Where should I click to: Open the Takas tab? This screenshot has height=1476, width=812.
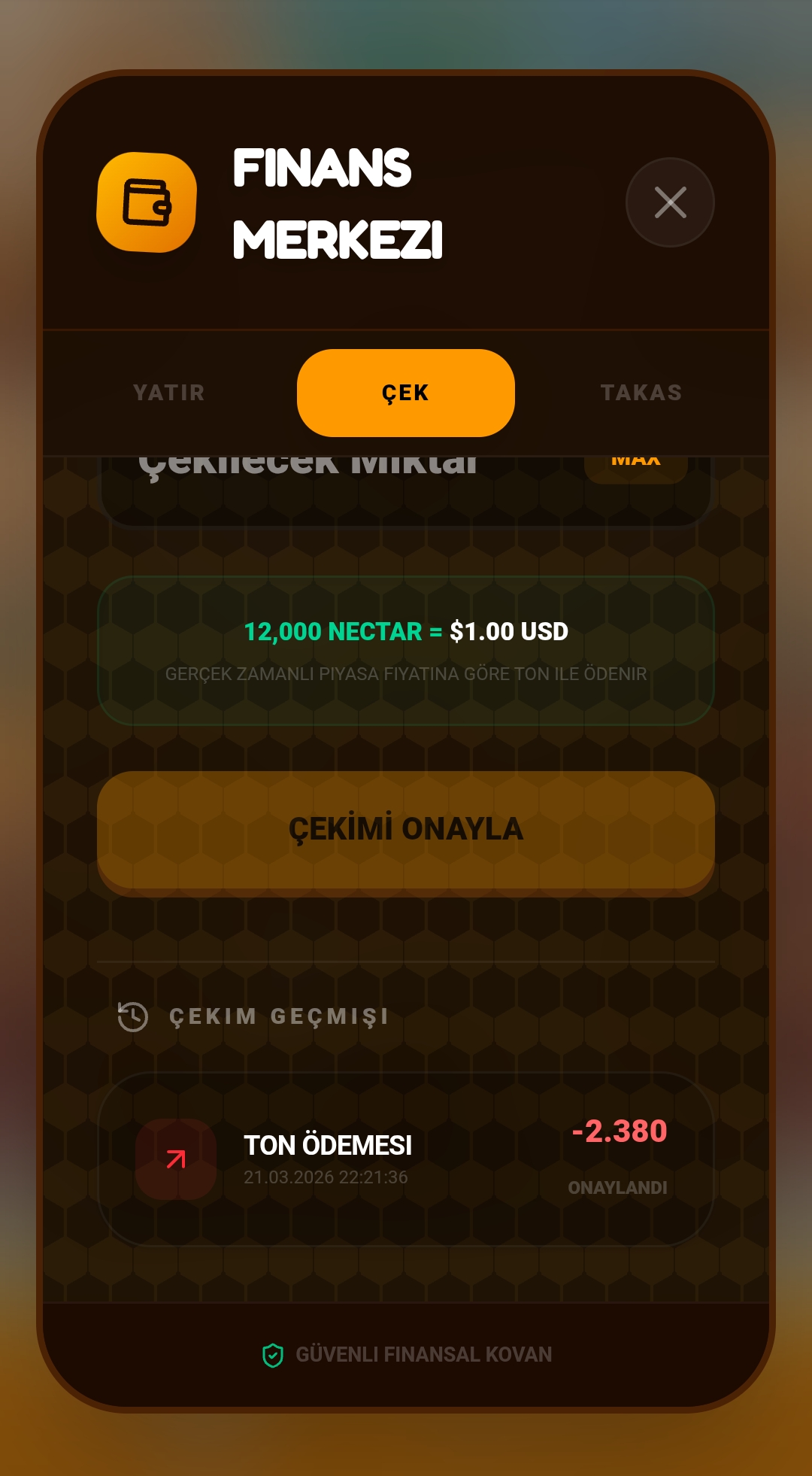point(641,393)
